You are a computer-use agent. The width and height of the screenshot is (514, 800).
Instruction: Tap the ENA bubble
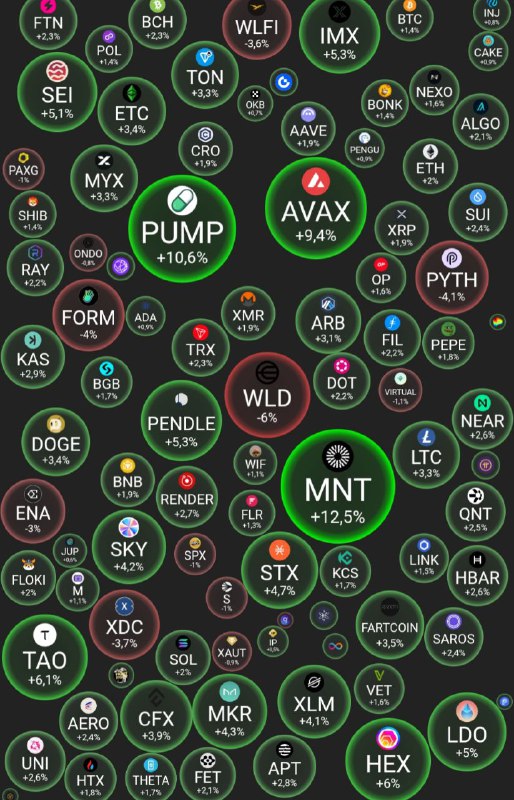pyautogui.click(x=33, y=511)
